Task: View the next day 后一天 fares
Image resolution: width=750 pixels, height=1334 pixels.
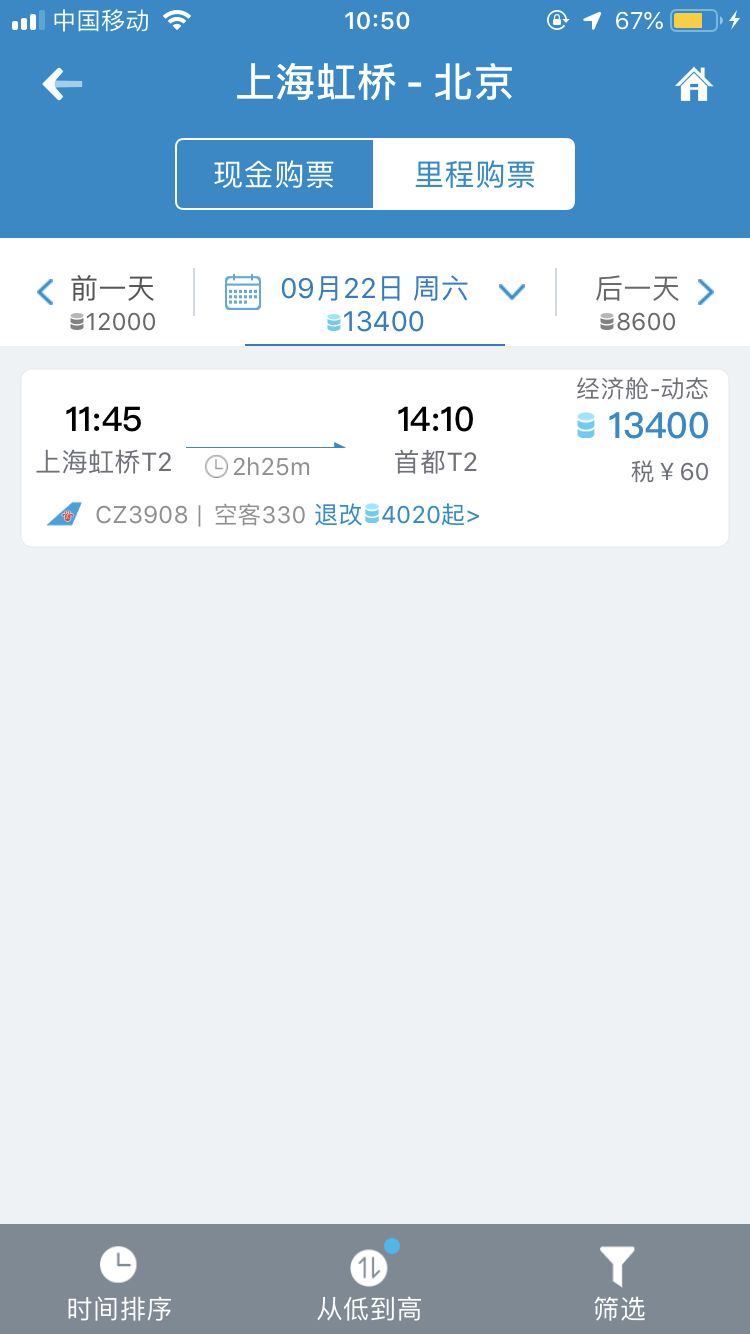Action: point(654,303)
